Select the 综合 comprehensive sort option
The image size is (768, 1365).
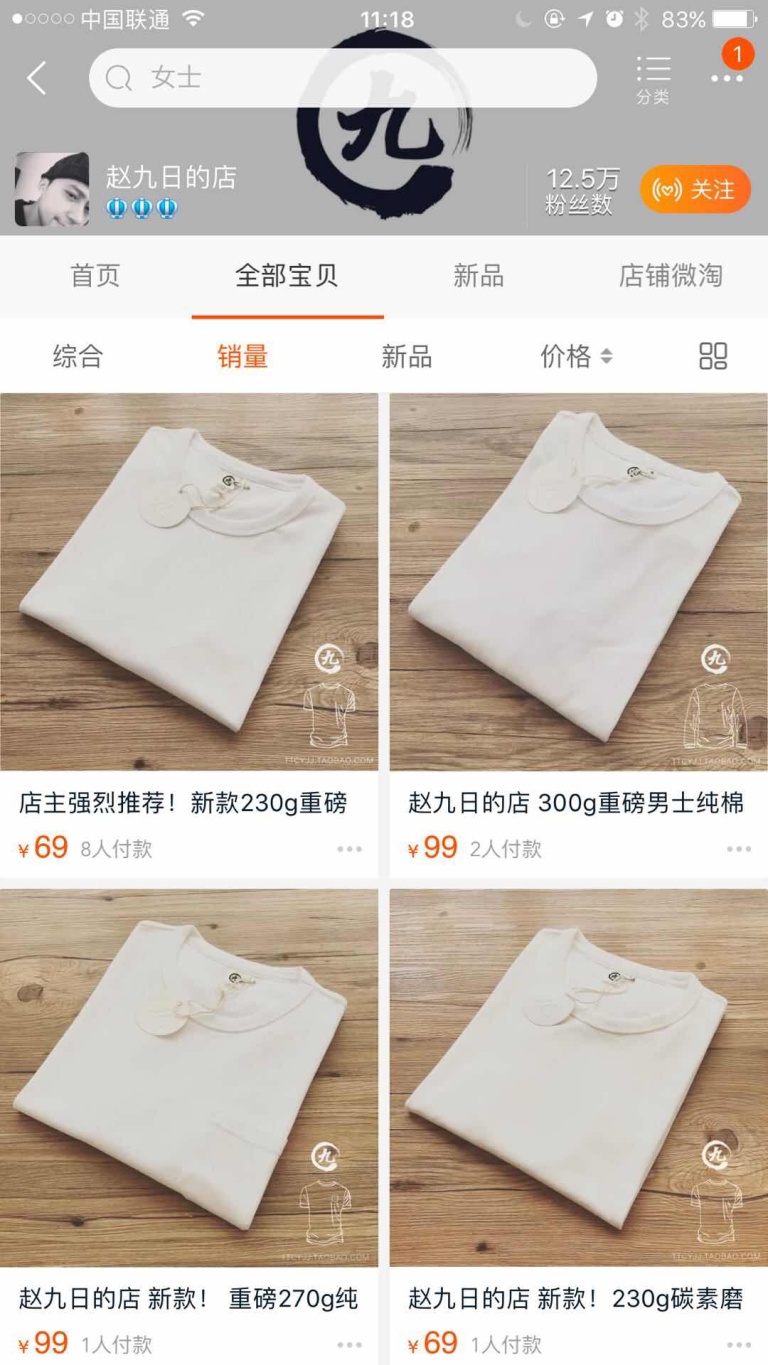pos(78,355)
